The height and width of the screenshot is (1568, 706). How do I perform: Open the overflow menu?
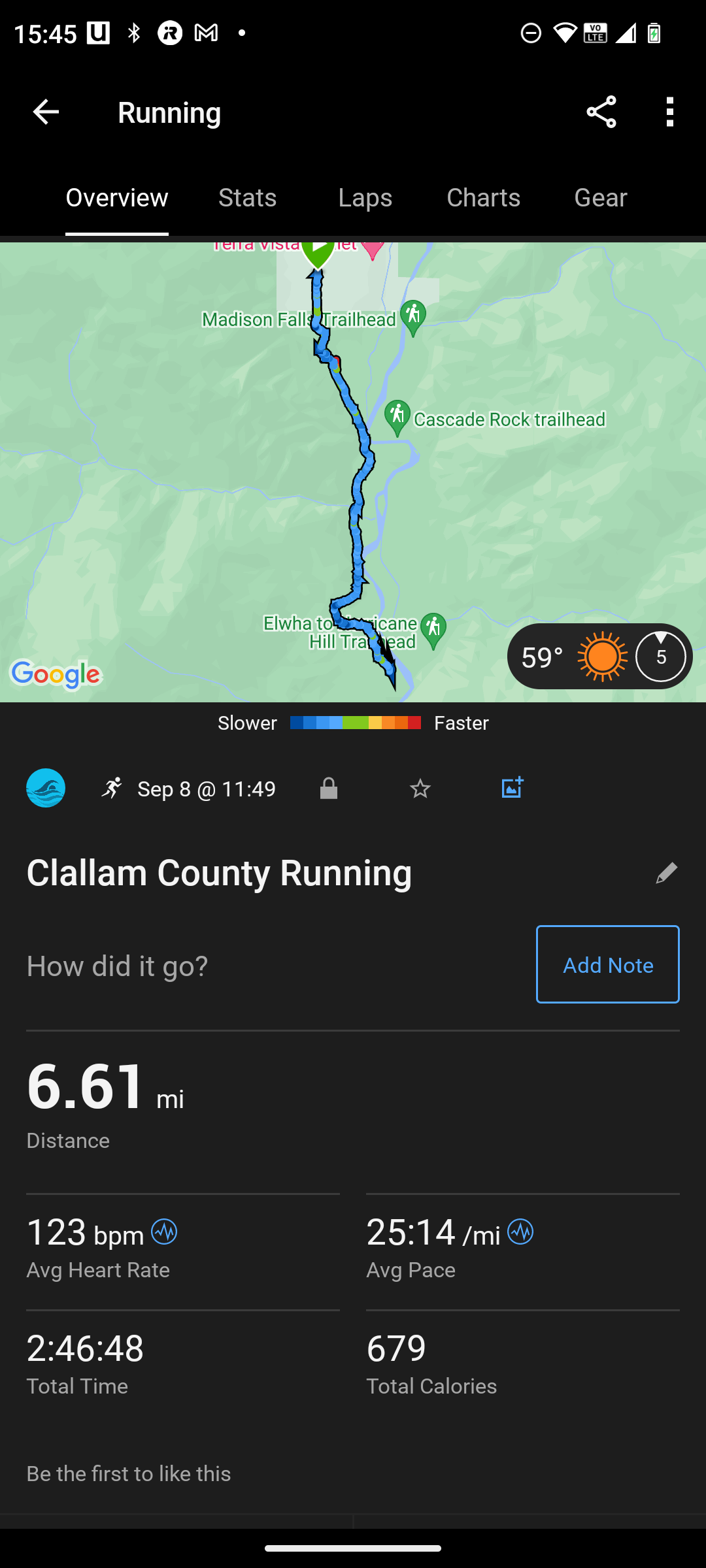(x=669, y=112)
